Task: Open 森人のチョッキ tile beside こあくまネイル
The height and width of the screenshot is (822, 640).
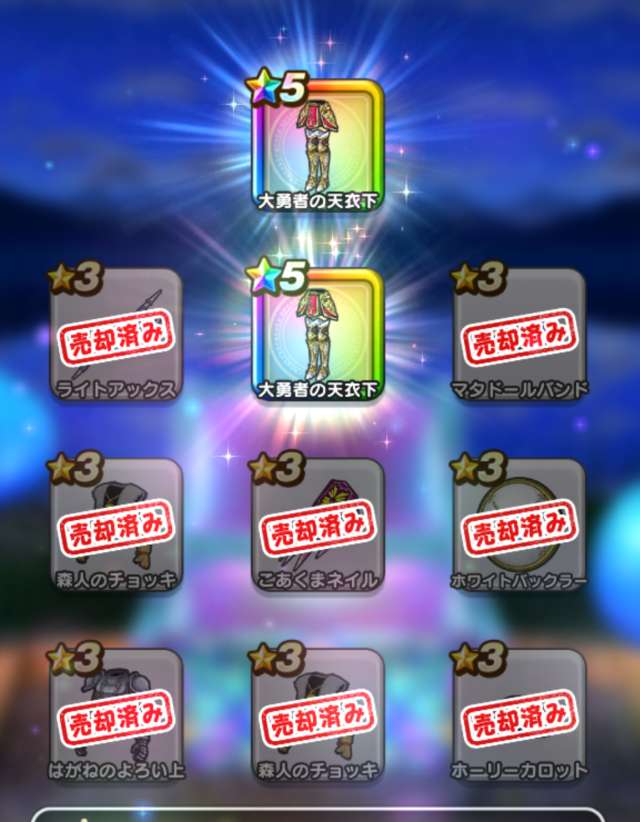Action: (x=117, y=525)
